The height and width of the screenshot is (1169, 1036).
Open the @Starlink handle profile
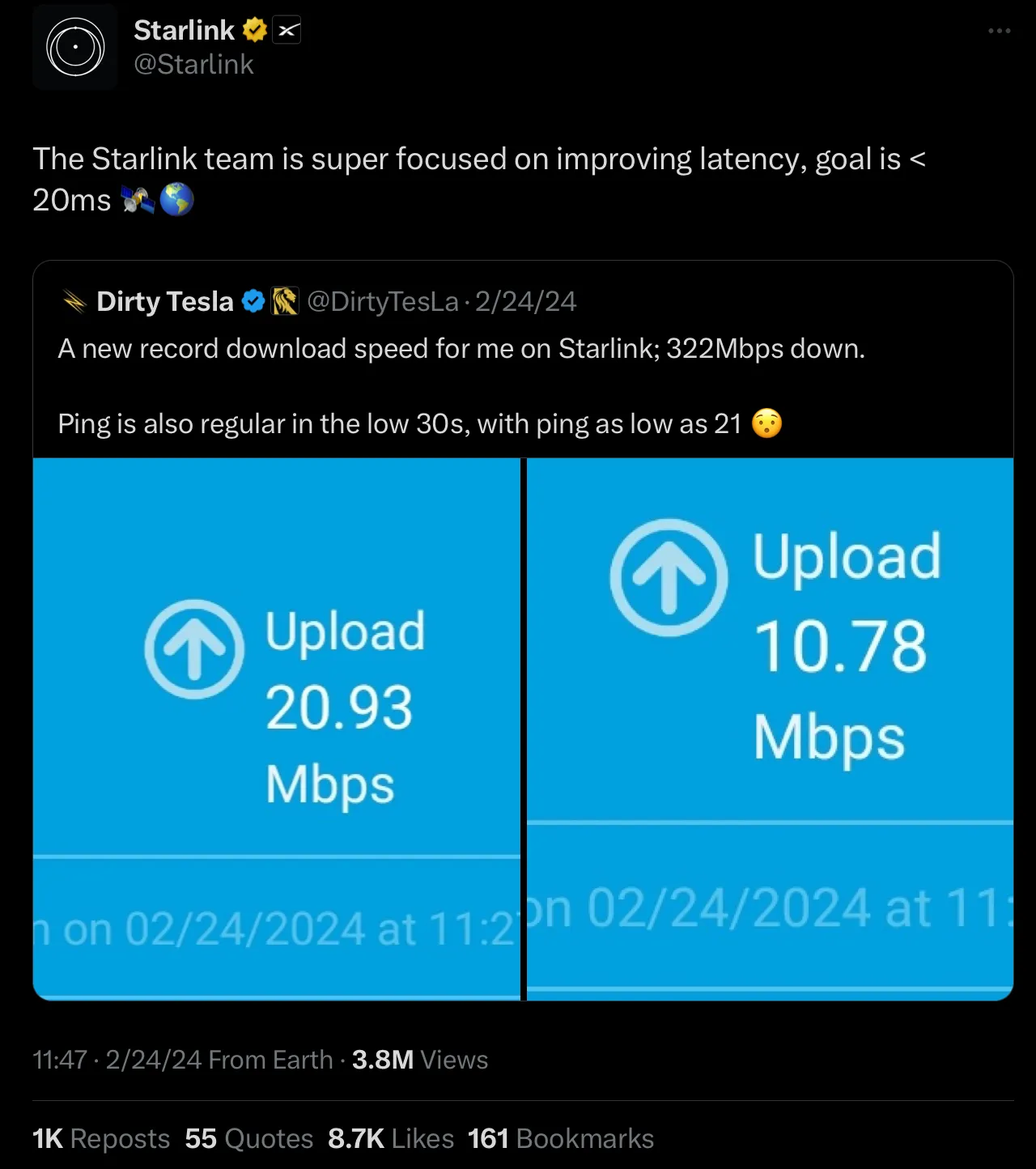[x=193, y=65]
